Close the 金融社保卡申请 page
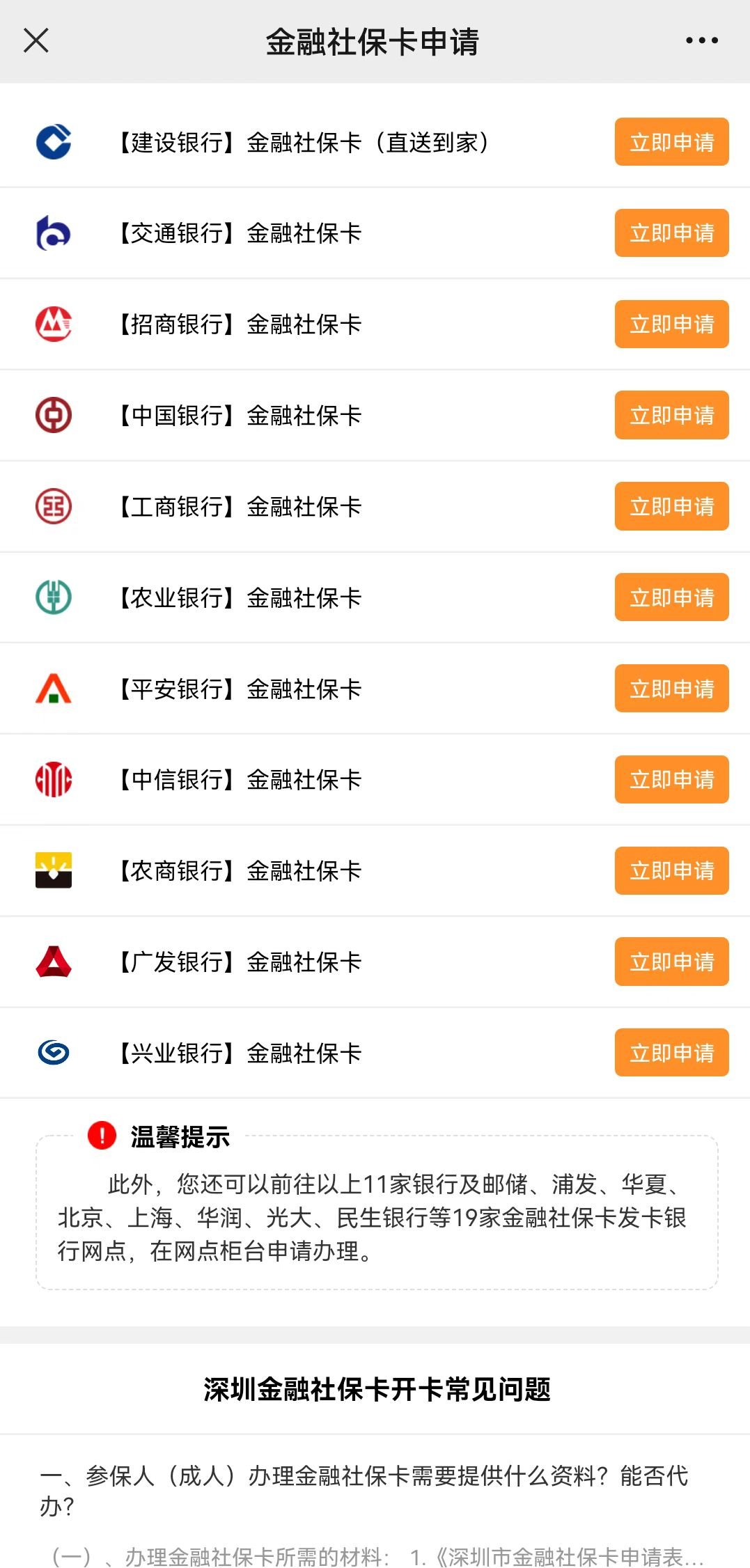The height and width of the screenshot is (1568, 750). click(36, 40)
